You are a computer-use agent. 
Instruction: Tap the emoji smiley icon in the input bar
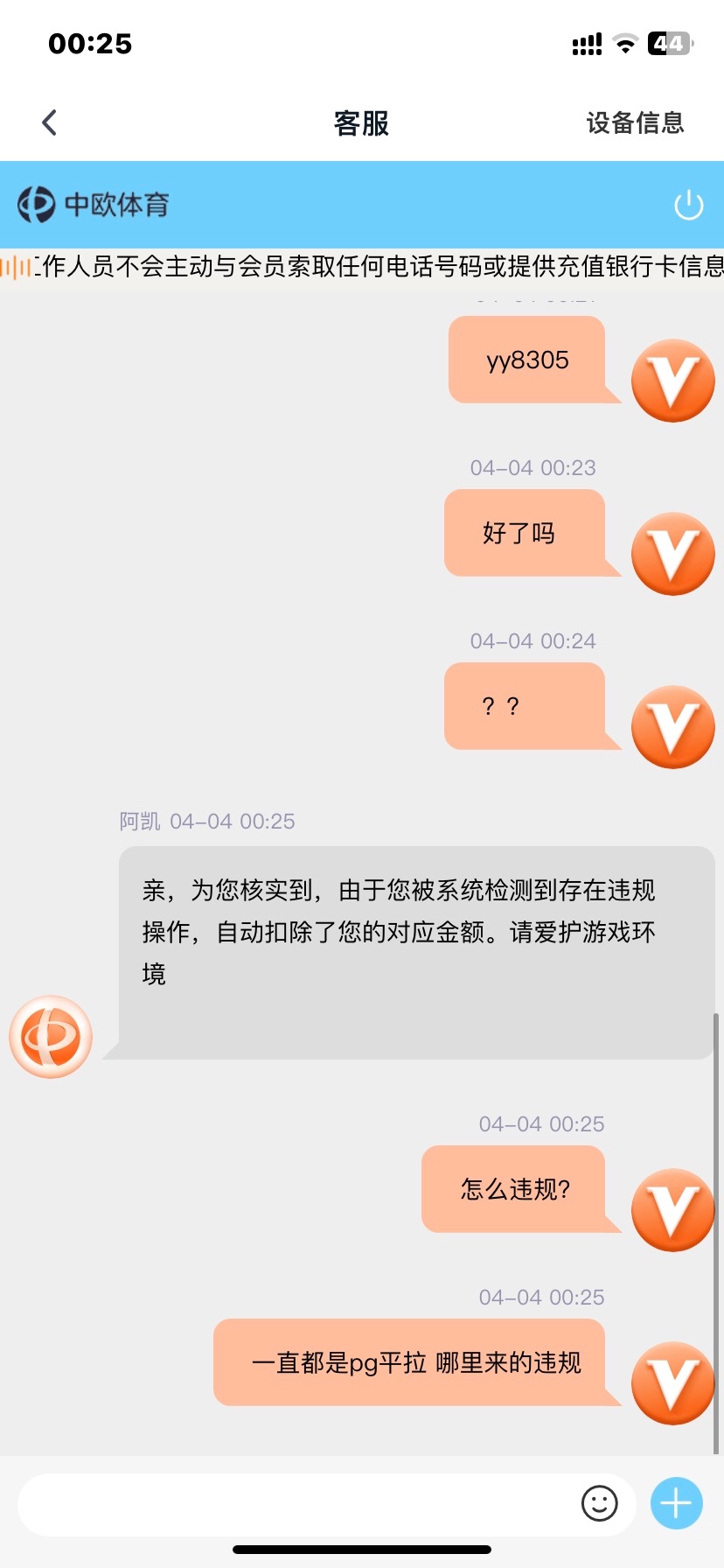[x=600, y=1503]
